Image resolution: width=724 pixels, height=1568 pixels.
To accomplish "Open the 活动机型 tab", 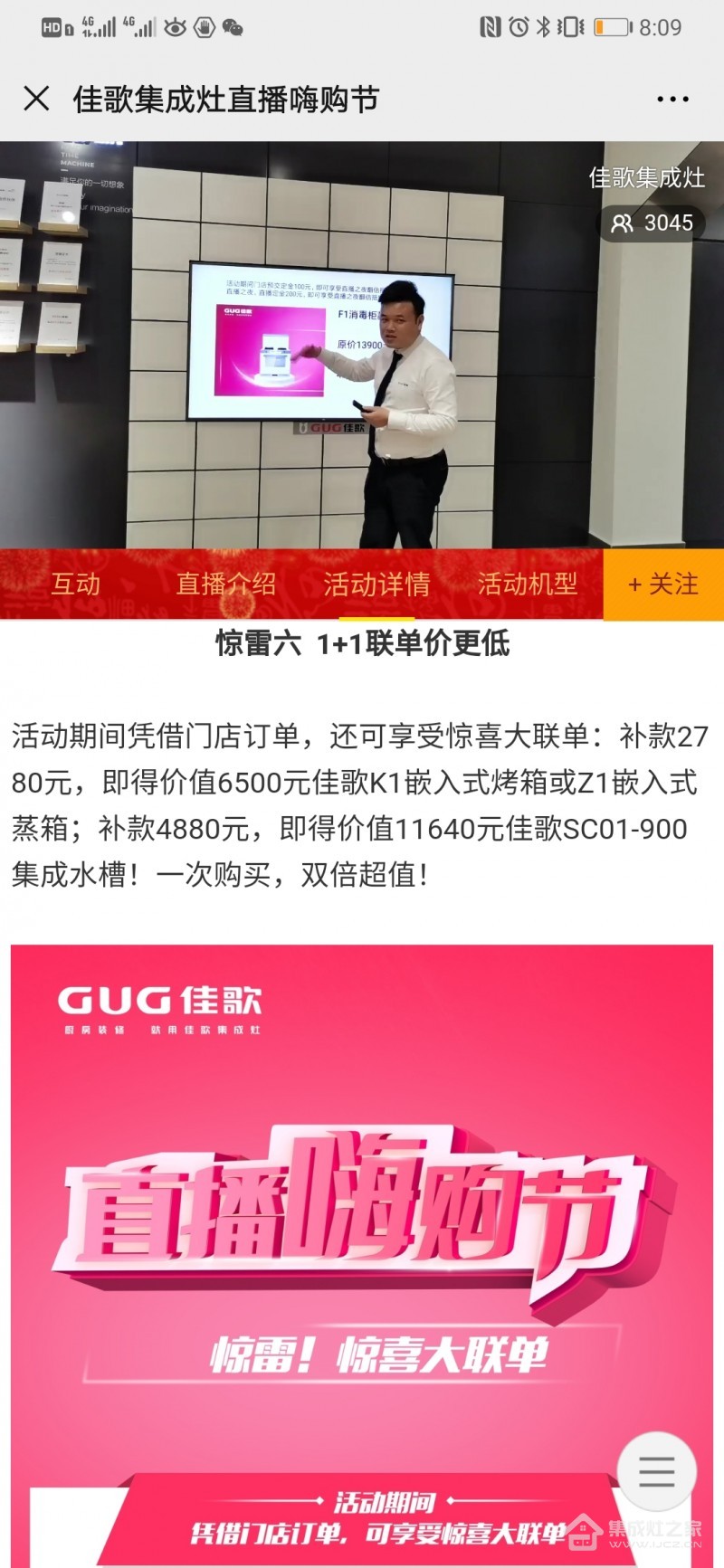I will [x=528, y=584].
